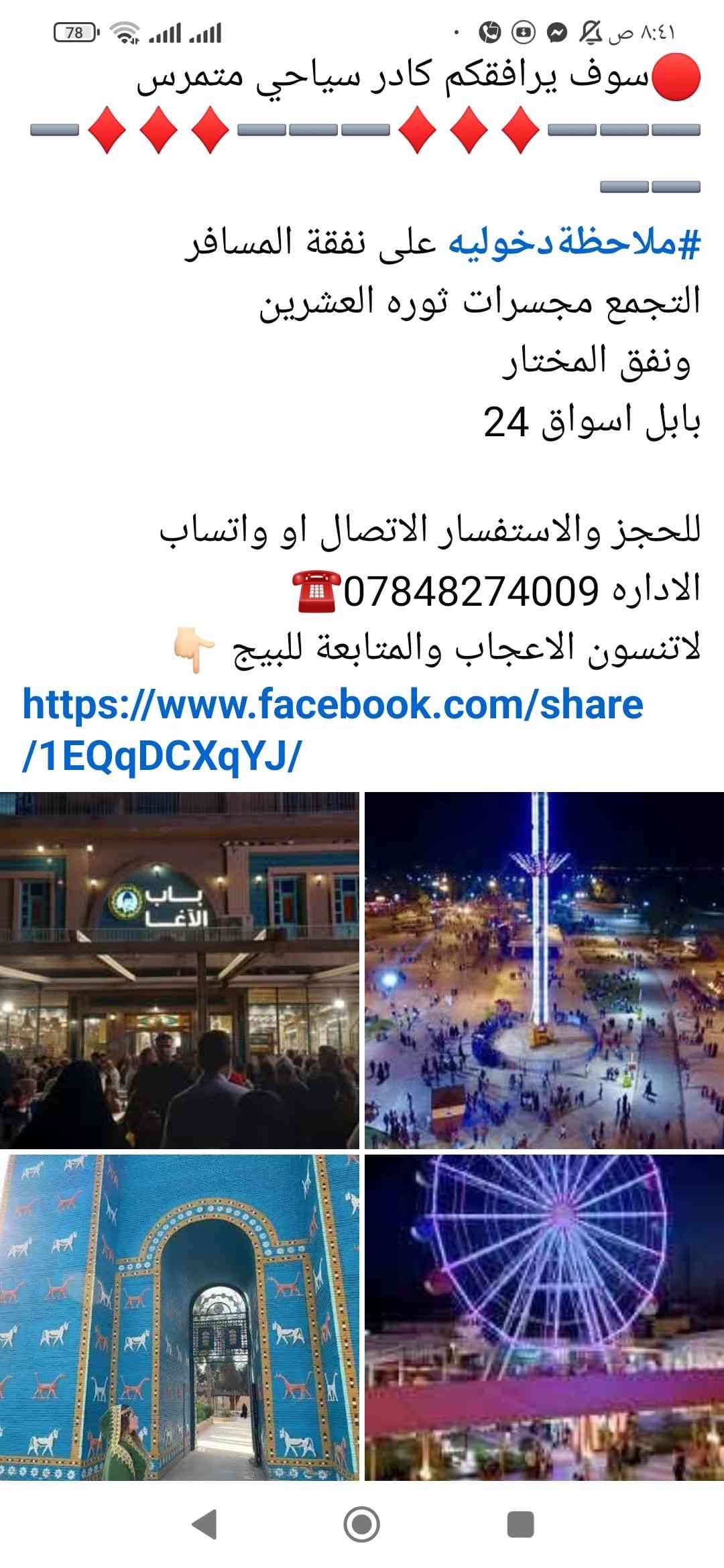Go back with the system back button
This screenshot has width=724, height=1568.
tap(204, 1524)
